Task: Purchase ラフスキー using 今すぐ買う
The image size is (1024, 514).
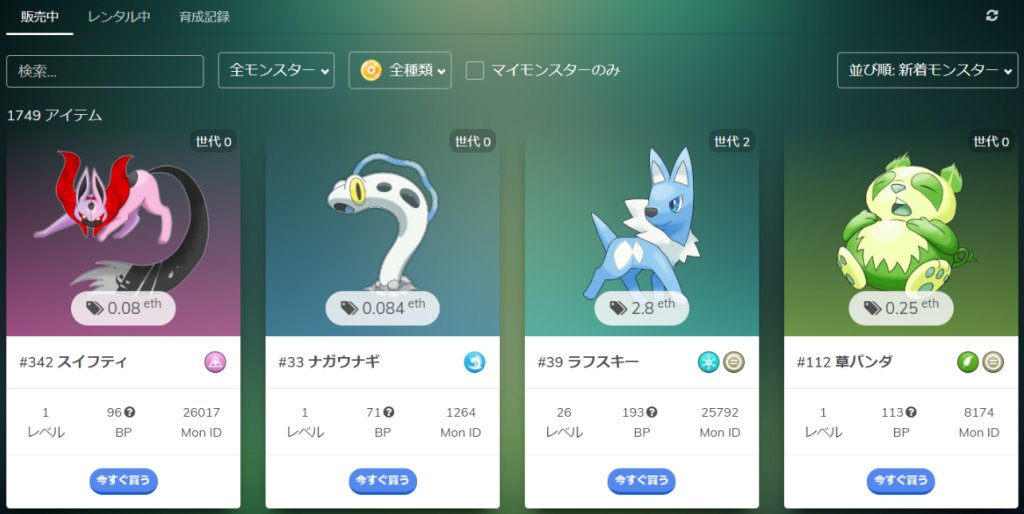Action: (x=641, y=480)
